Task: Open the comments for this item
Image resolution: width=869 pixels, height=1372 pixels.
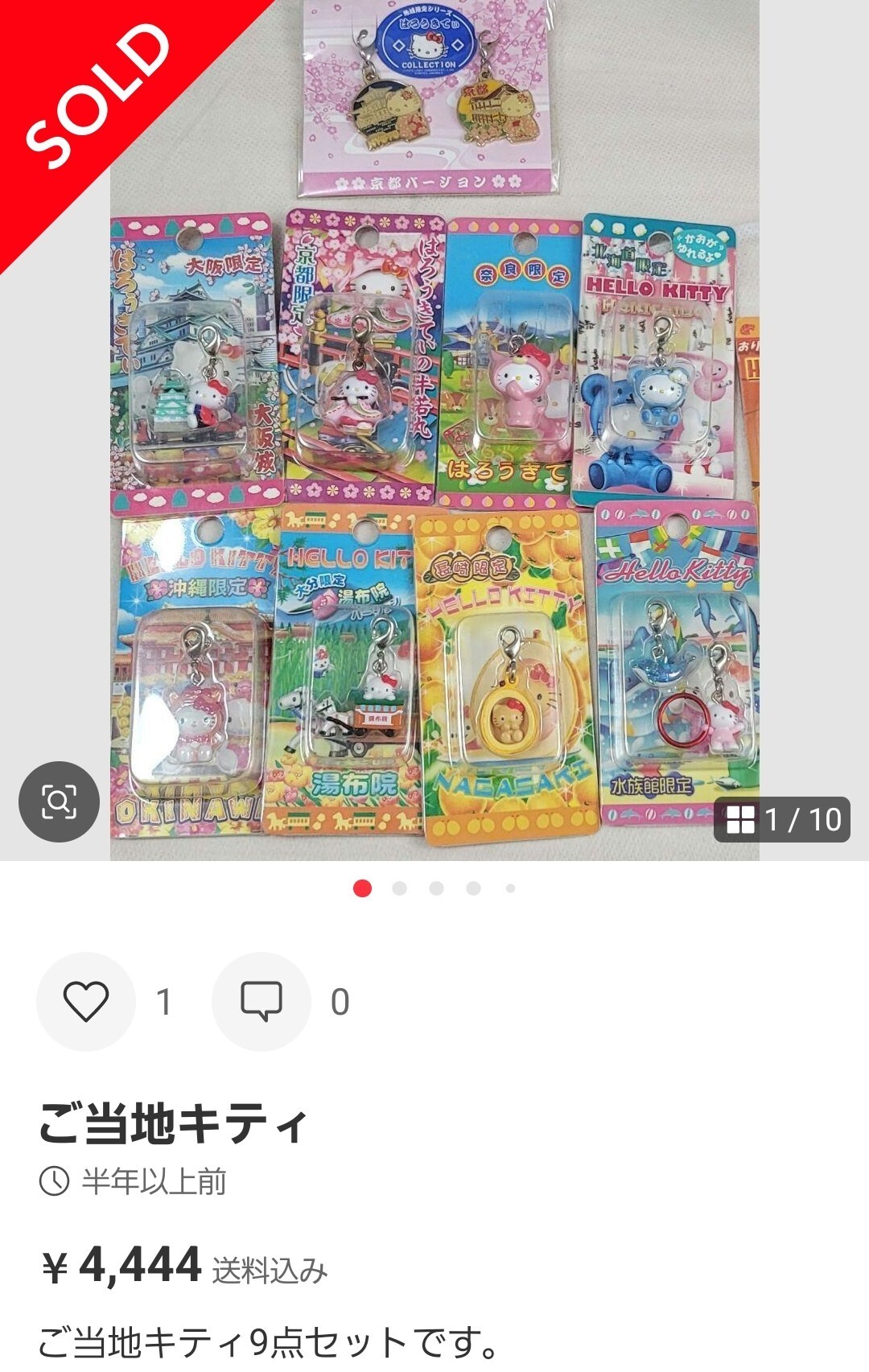Action: click(x=262, y=1002)
